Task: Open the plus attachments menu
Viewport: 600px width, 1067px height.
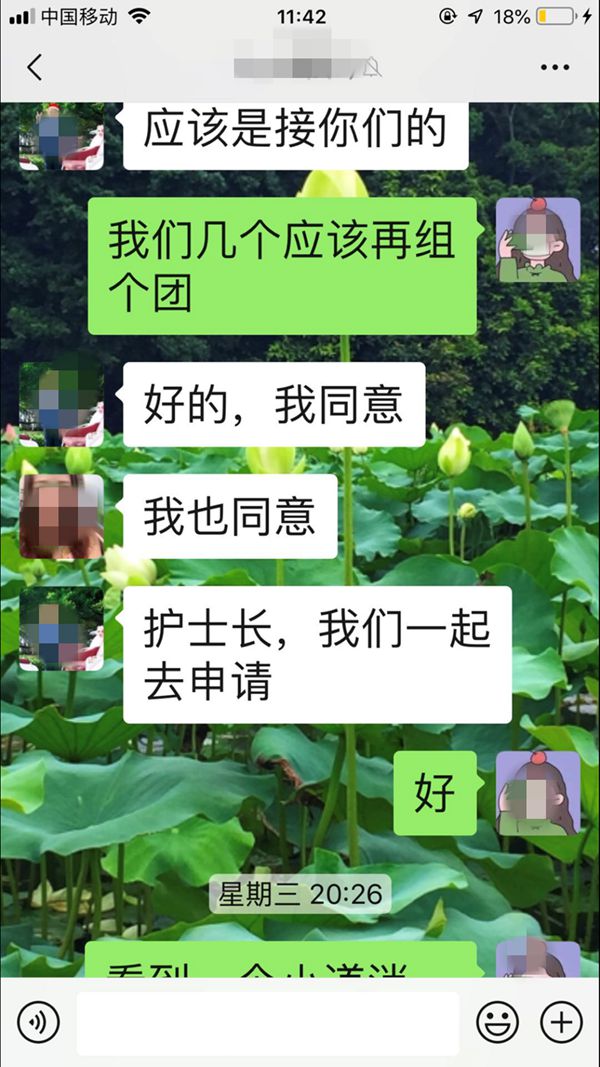Action: (x=561, y=1022)
